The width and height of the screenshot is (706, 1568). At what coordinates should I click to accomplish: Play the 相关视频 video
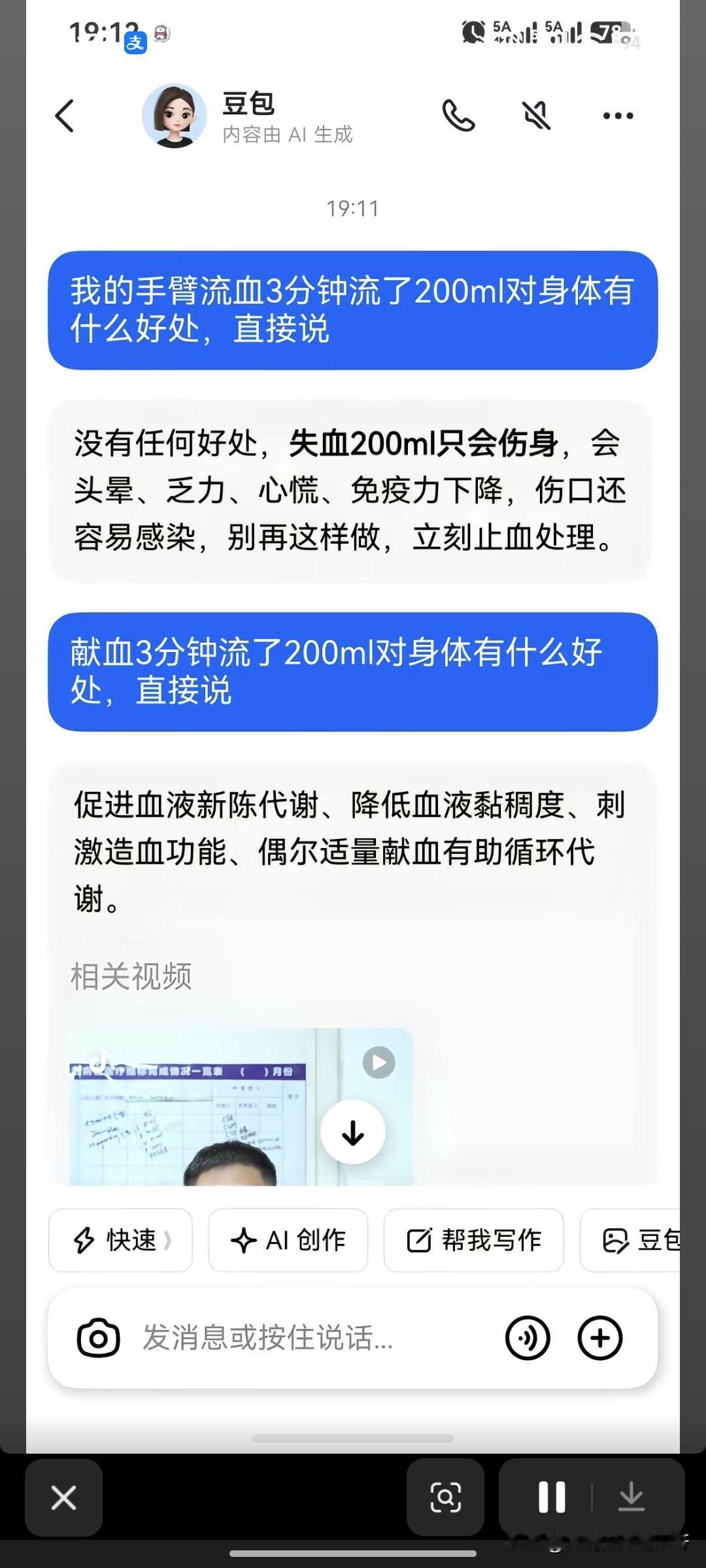click(377, 1063)
